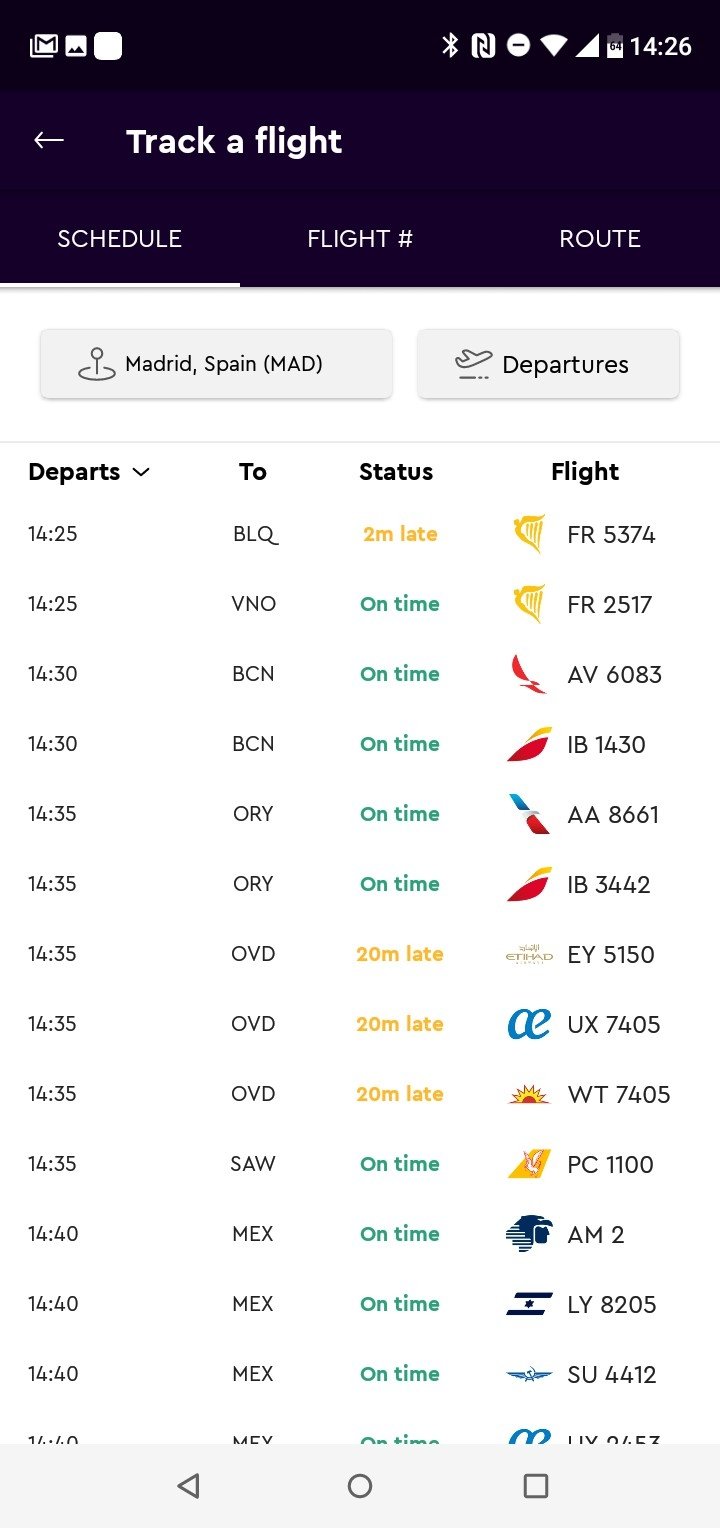Select flight UX 7405 to OVD

[360, 1024]
